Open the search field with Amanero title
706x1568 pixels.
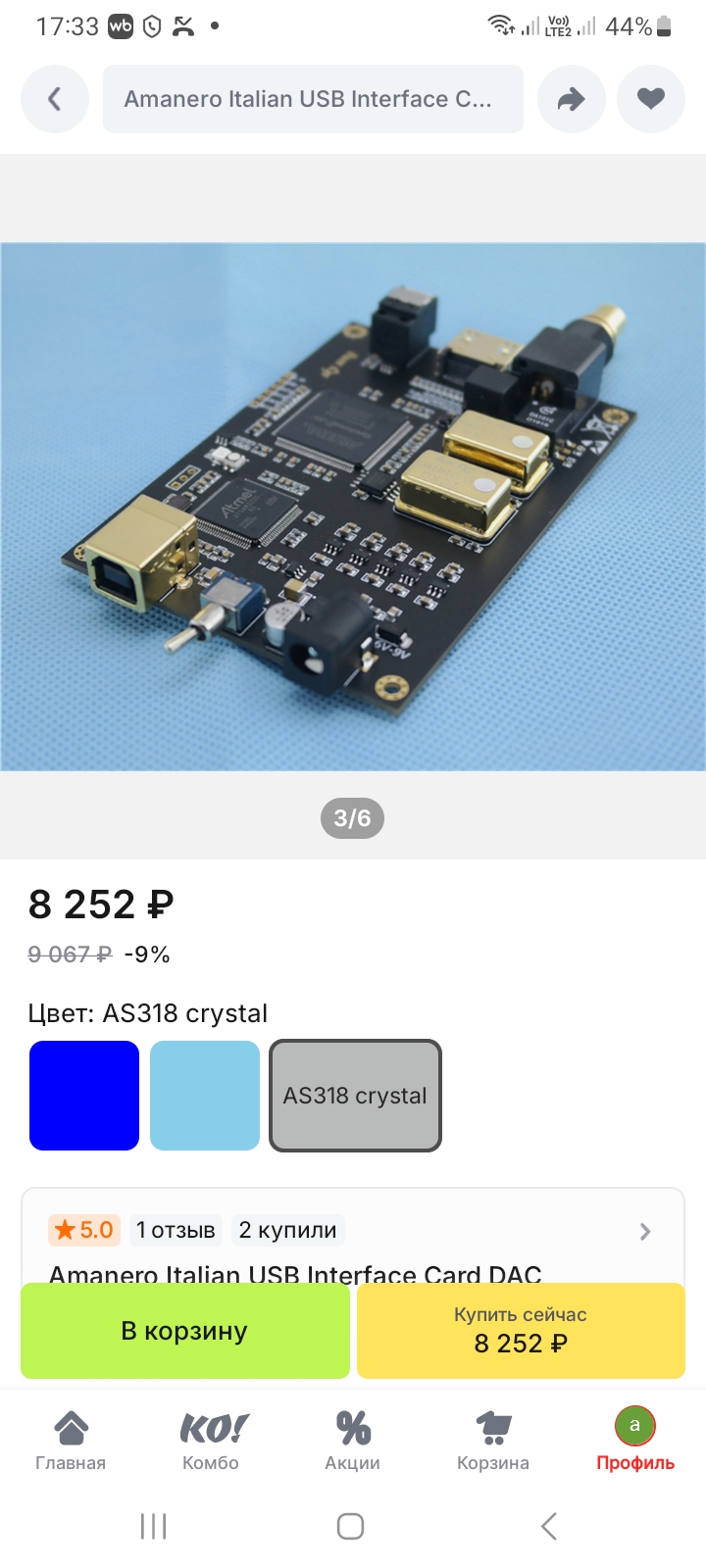313,99
